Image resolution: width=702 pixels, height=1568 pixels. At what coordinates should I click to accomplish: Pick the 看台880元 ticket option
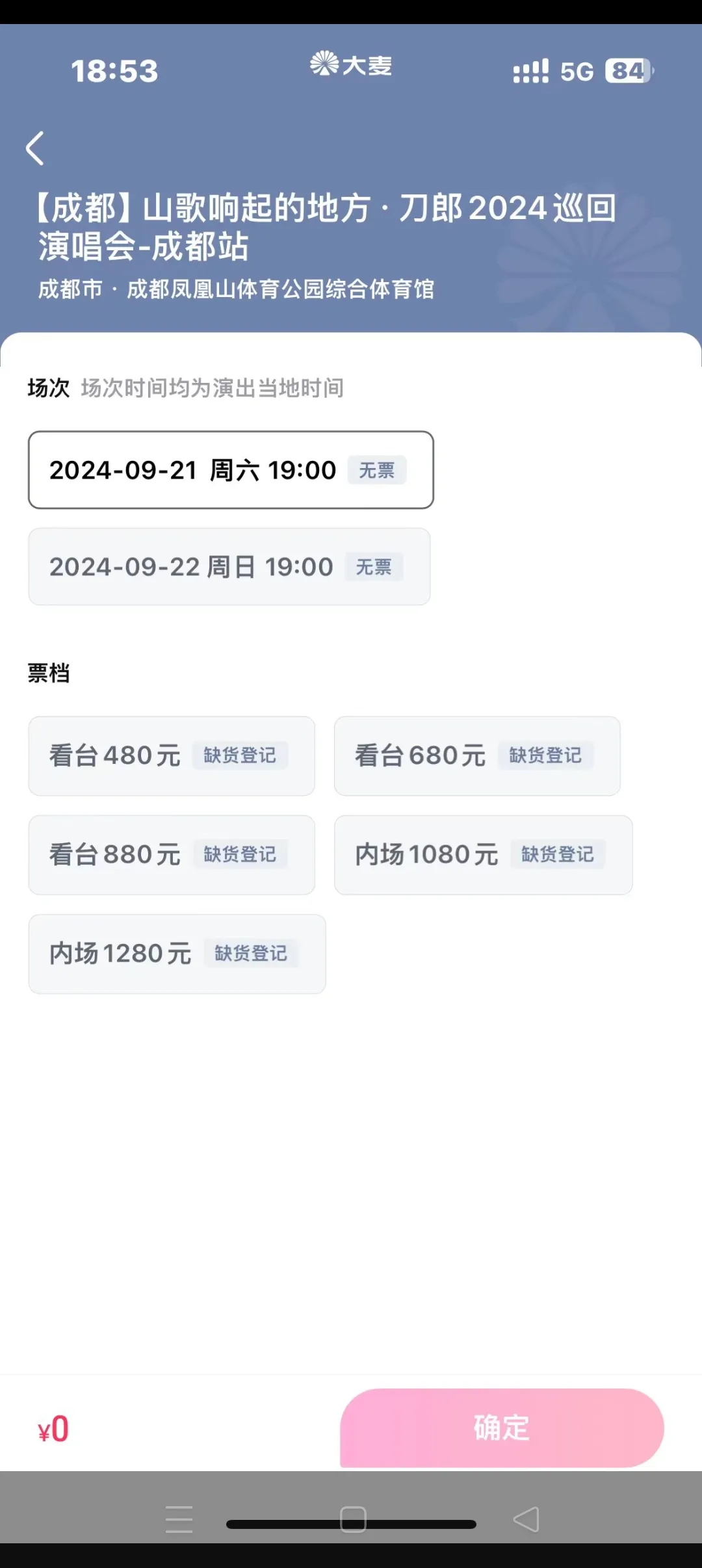pos(172,854)
